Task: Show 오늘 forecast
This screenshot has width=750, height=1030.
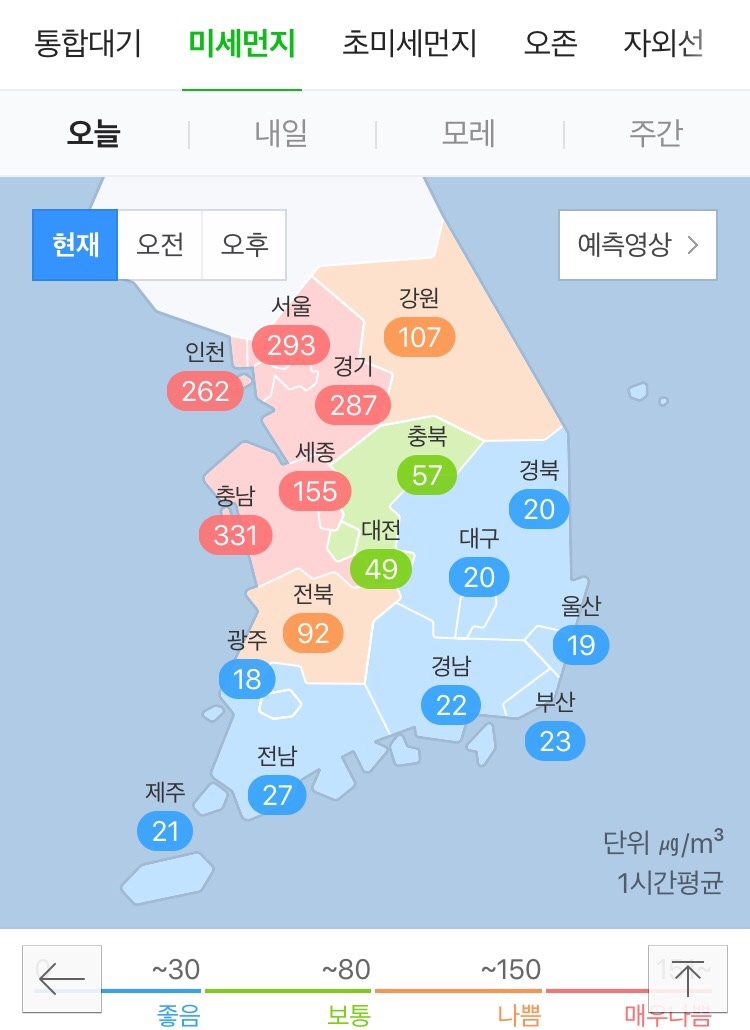Action: (x=94, y=134)
